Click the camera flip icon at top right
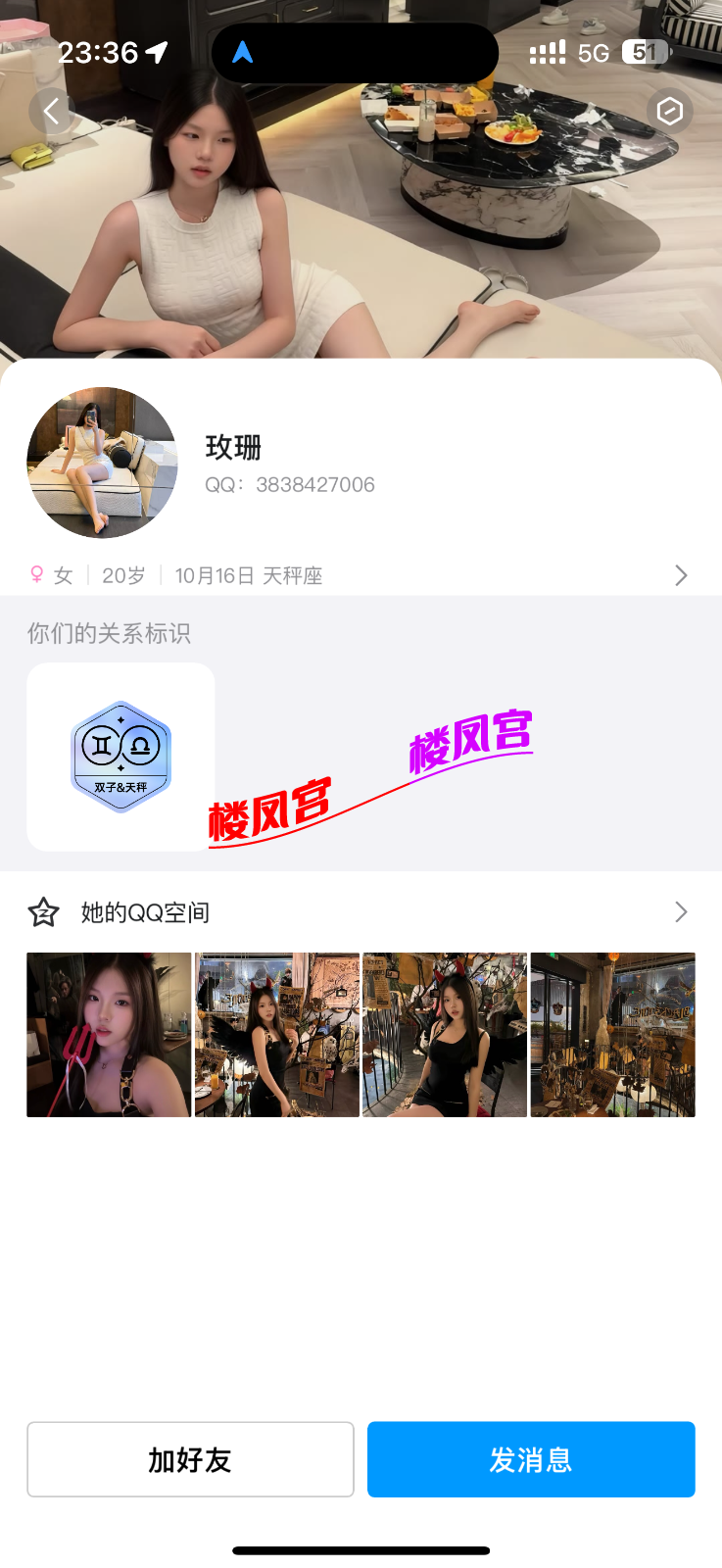Image resolution: width=722 pixels, height=1568 pixels. 670,111
